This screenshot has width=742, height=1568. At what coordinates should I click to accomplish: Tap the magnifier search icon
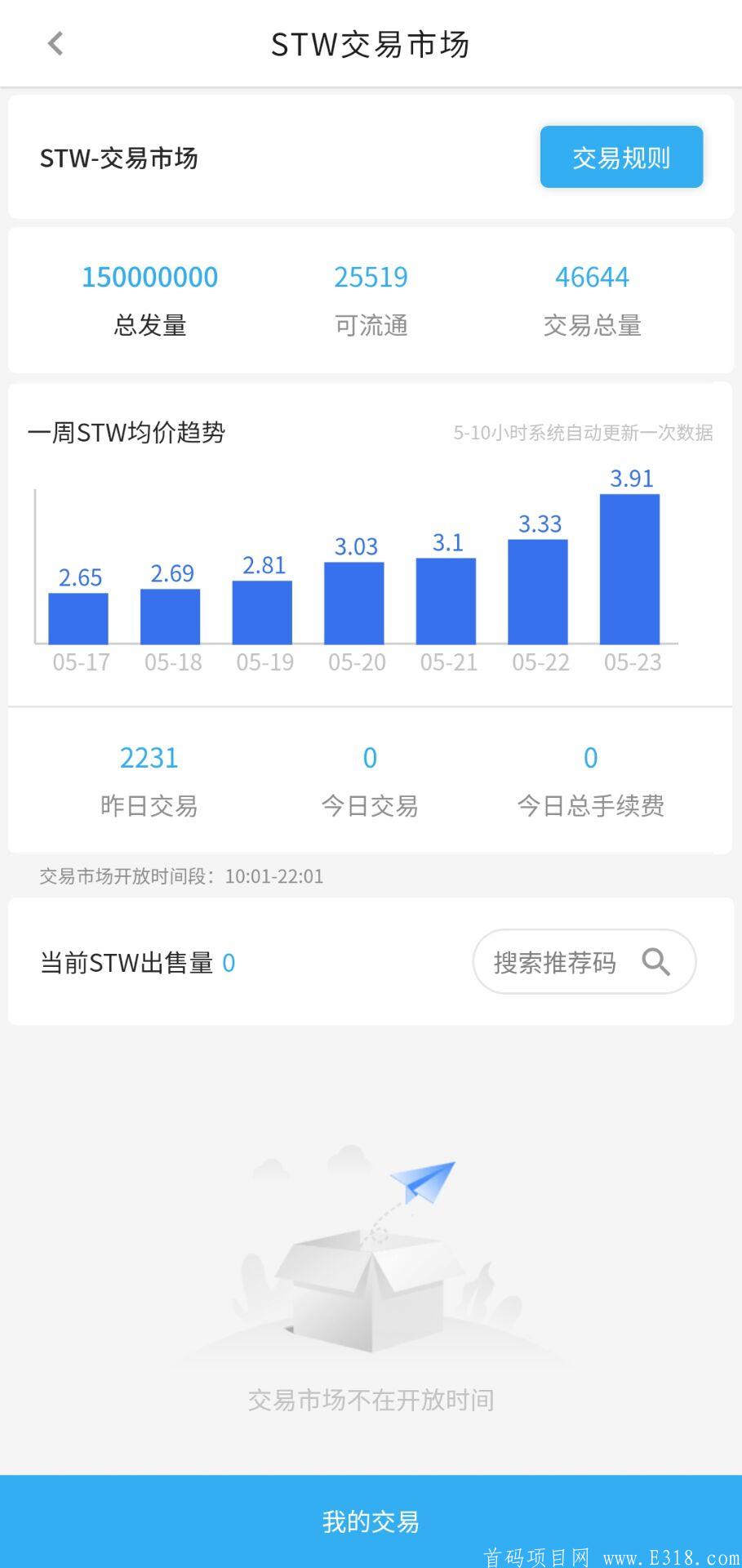(x=656, y=962)
